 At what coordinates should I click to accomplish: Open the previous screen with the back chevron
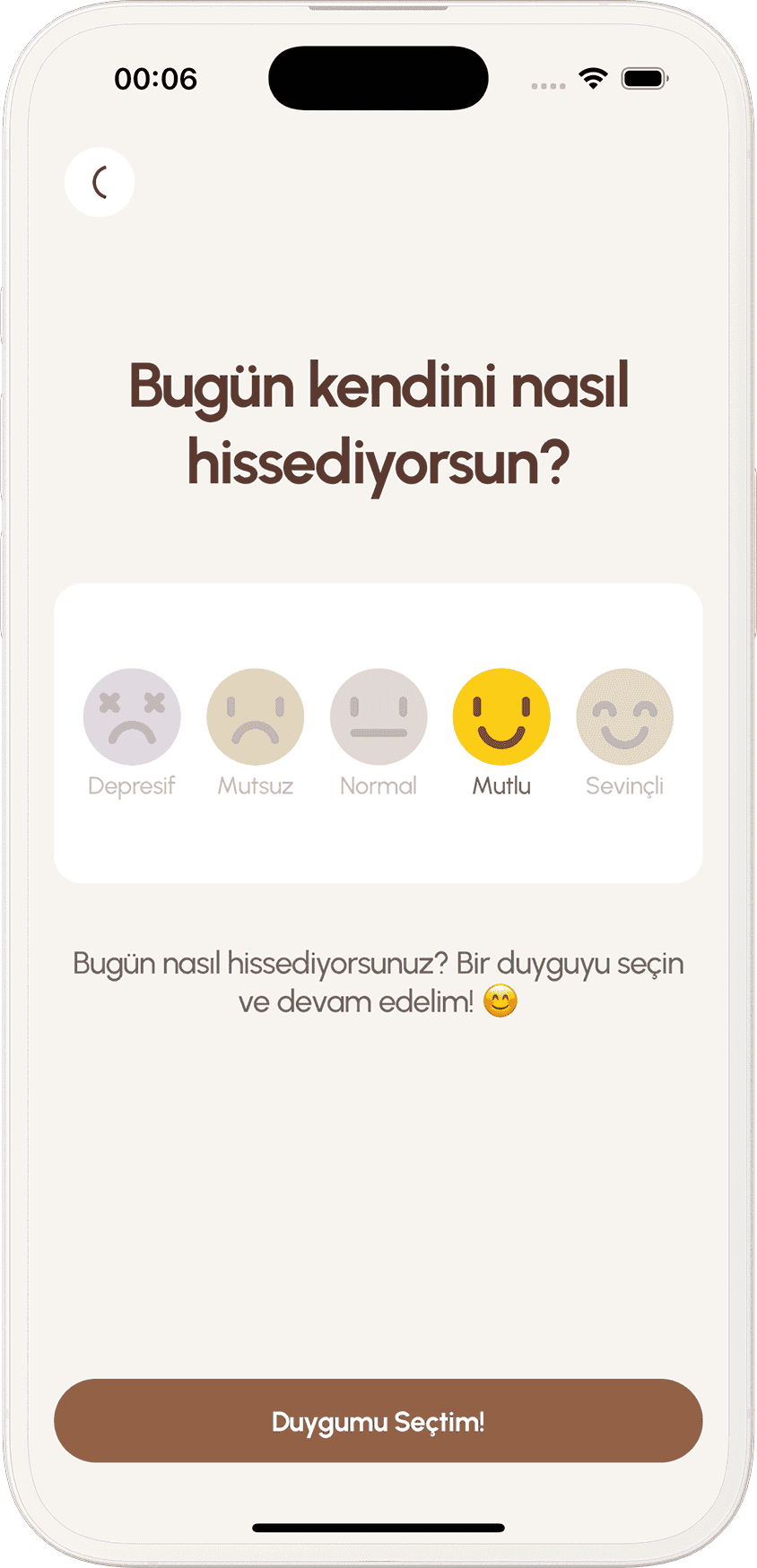click(x=100, y=182)
